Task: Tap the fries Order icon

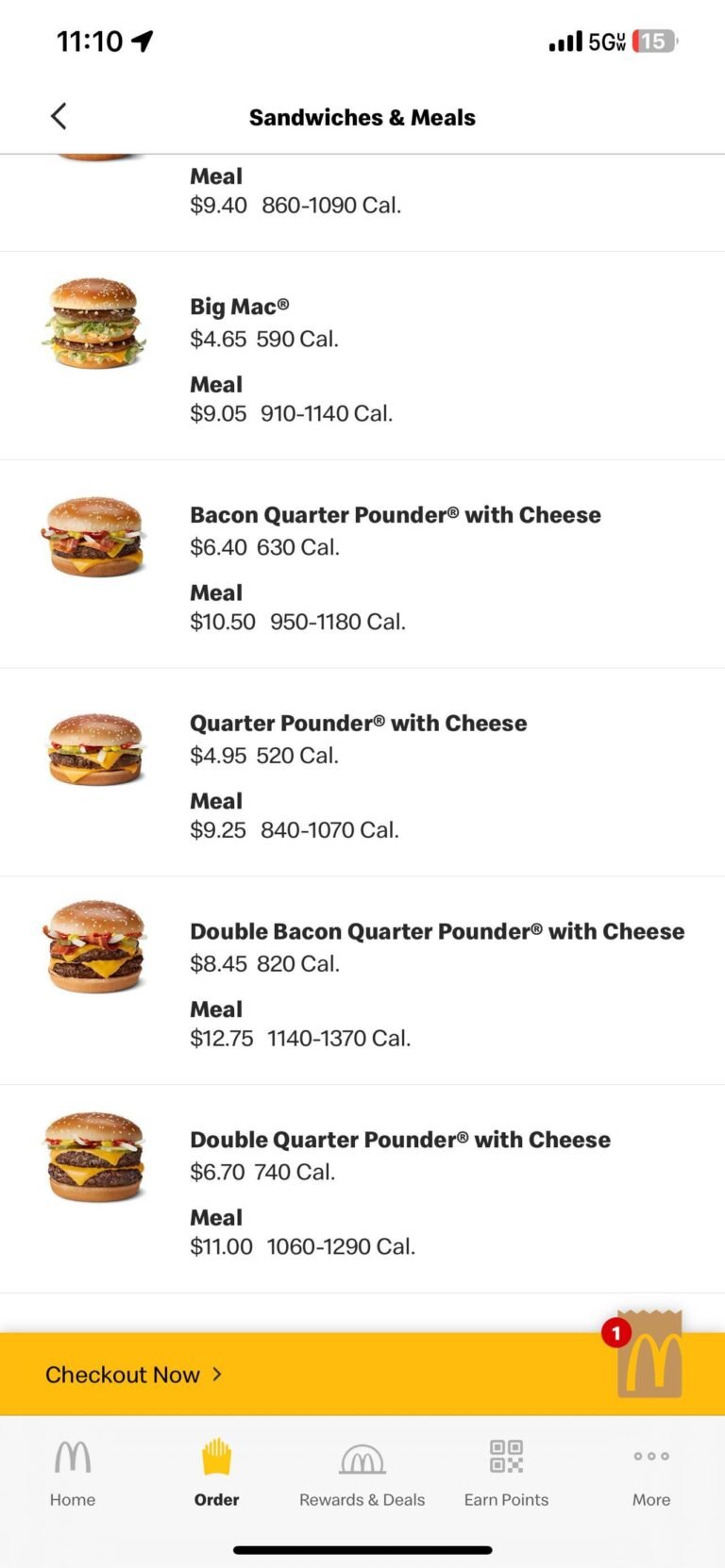Action: click(216, 1458)
